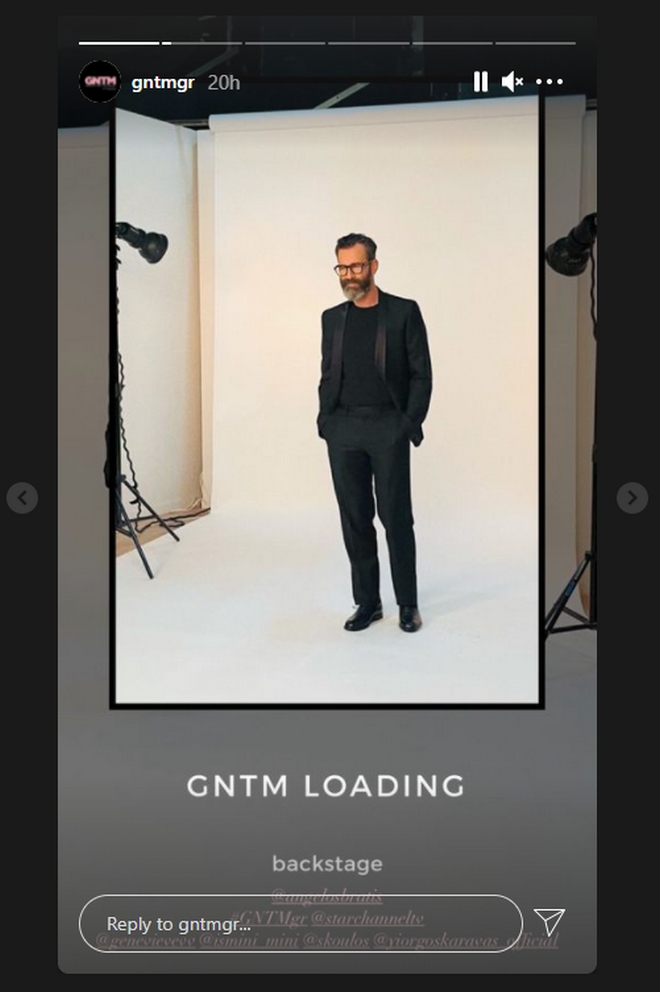This screenshot has height=992, width=660.
Task: Go to the previous story
Action: [x=22, y=497]
